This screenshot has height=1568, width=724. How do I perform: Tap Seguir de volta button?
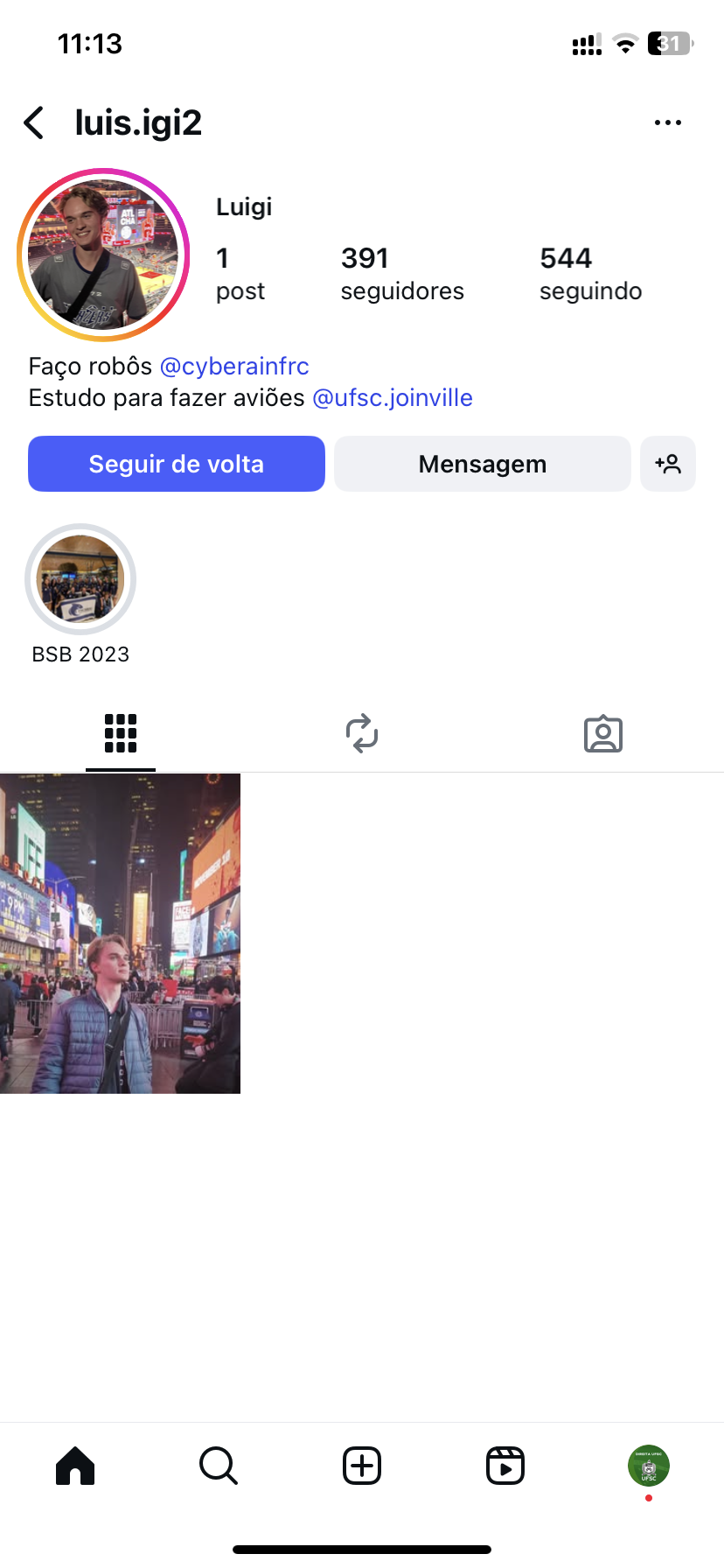tap(177, 464)
